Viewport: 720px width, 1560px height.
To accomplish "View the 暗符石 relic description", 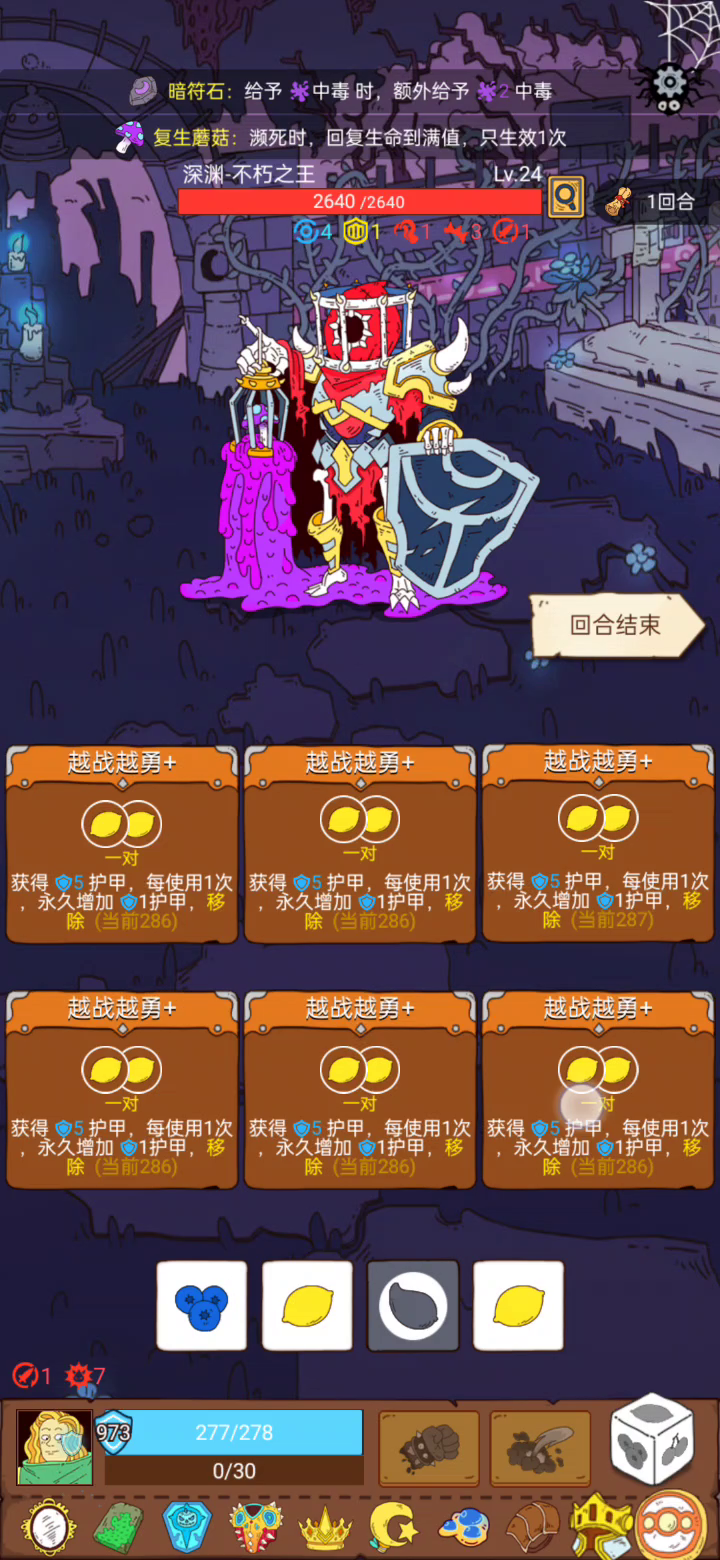I will [340, 92].
